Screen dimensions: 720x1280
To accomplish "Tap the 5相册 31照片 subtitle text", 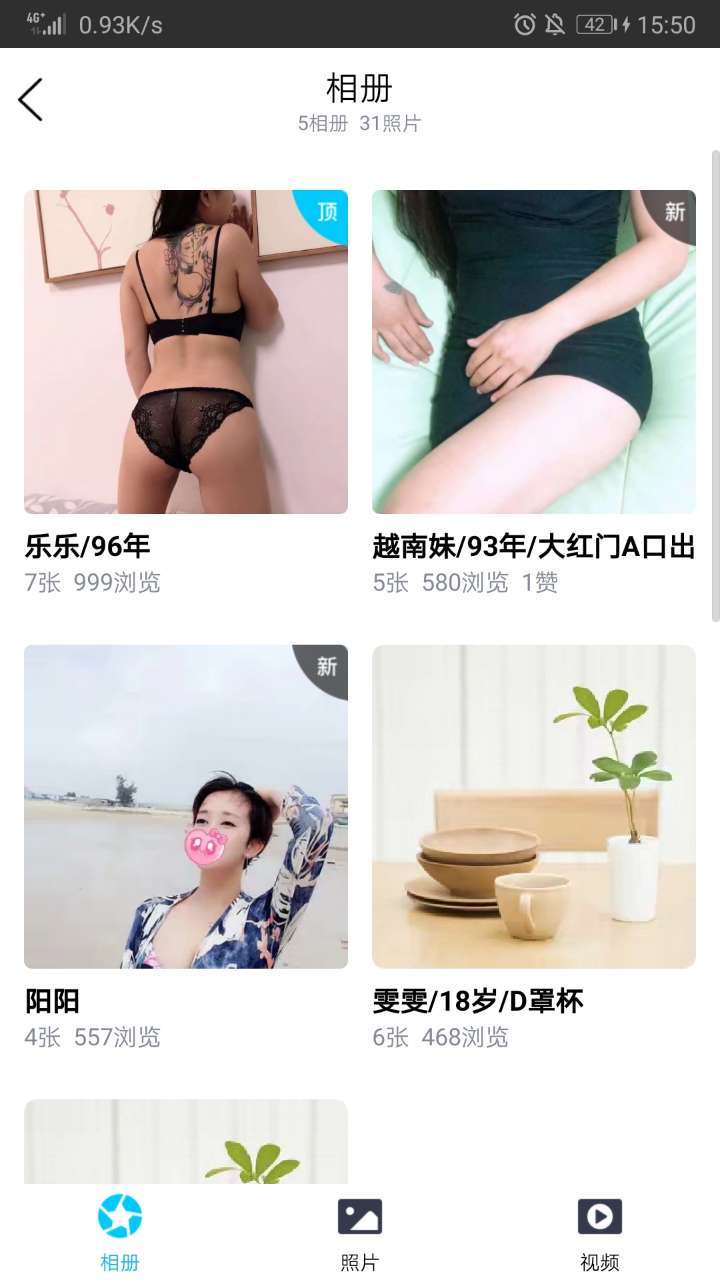I will tap(360, 123).
